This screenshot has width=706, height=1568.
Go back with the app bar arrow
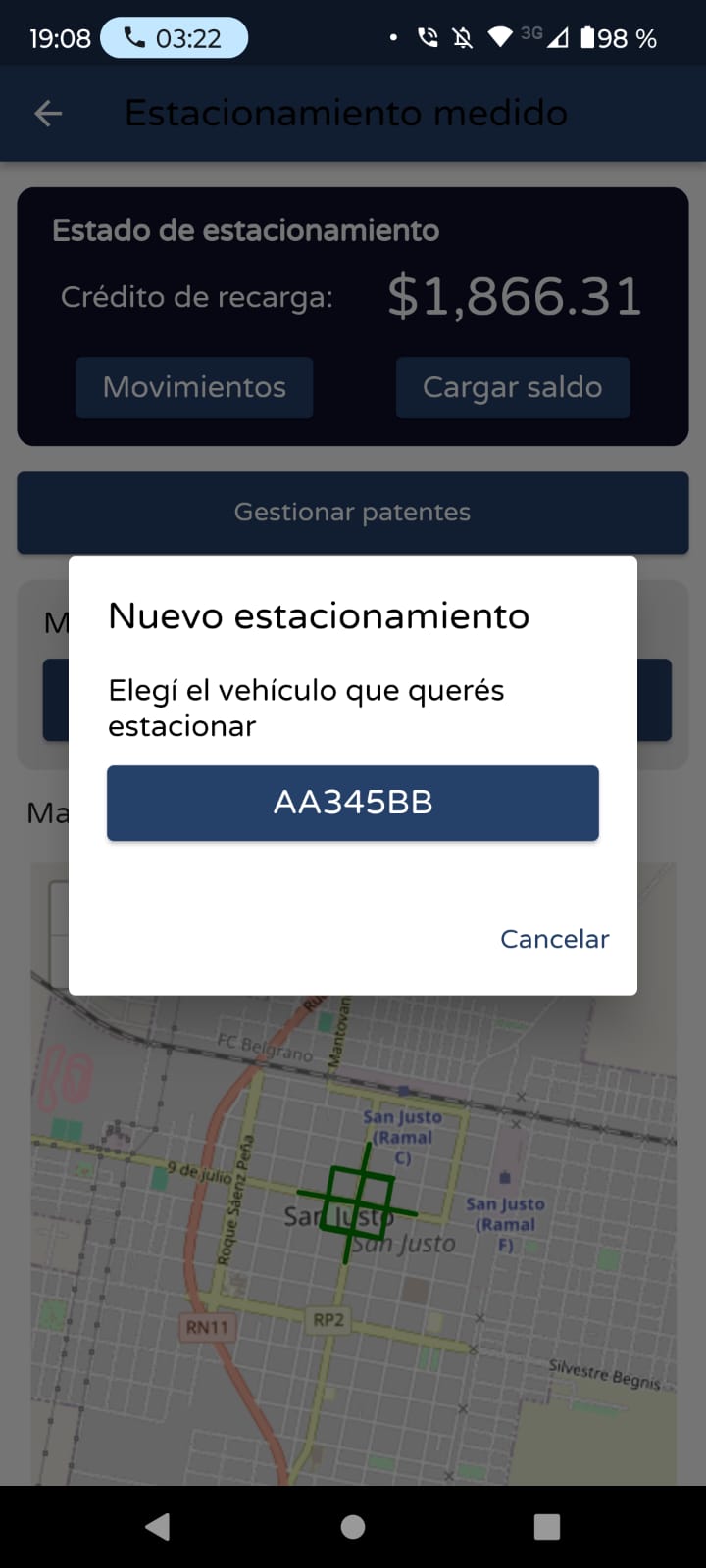pyautogui.click(x=48, y=114)
